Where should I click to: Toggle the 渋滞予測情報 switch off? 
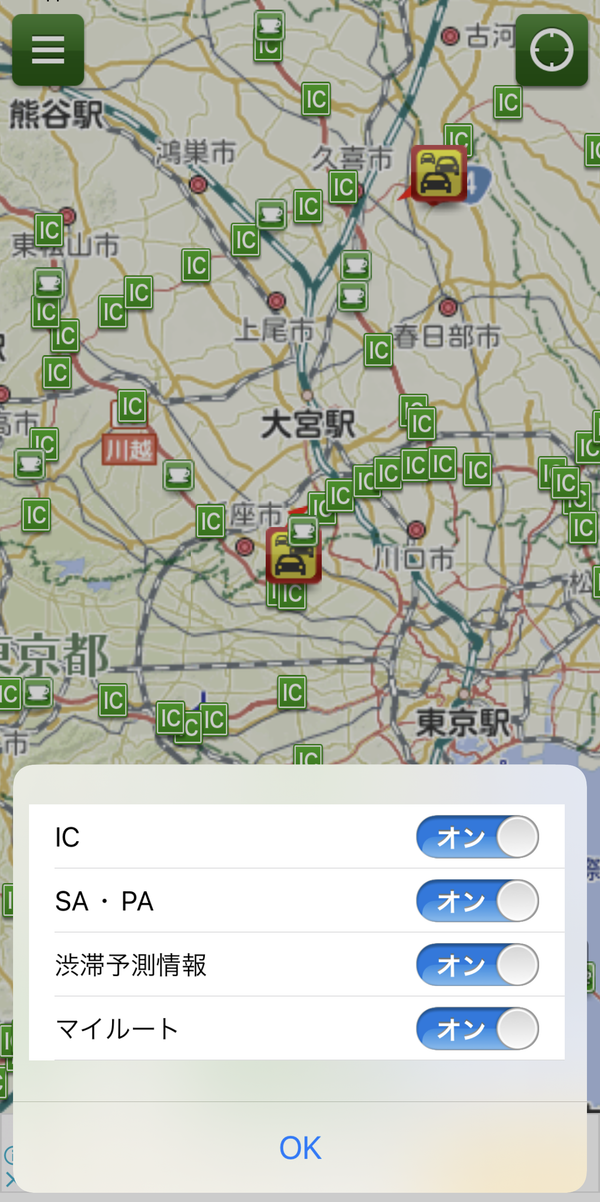(477, 965)
